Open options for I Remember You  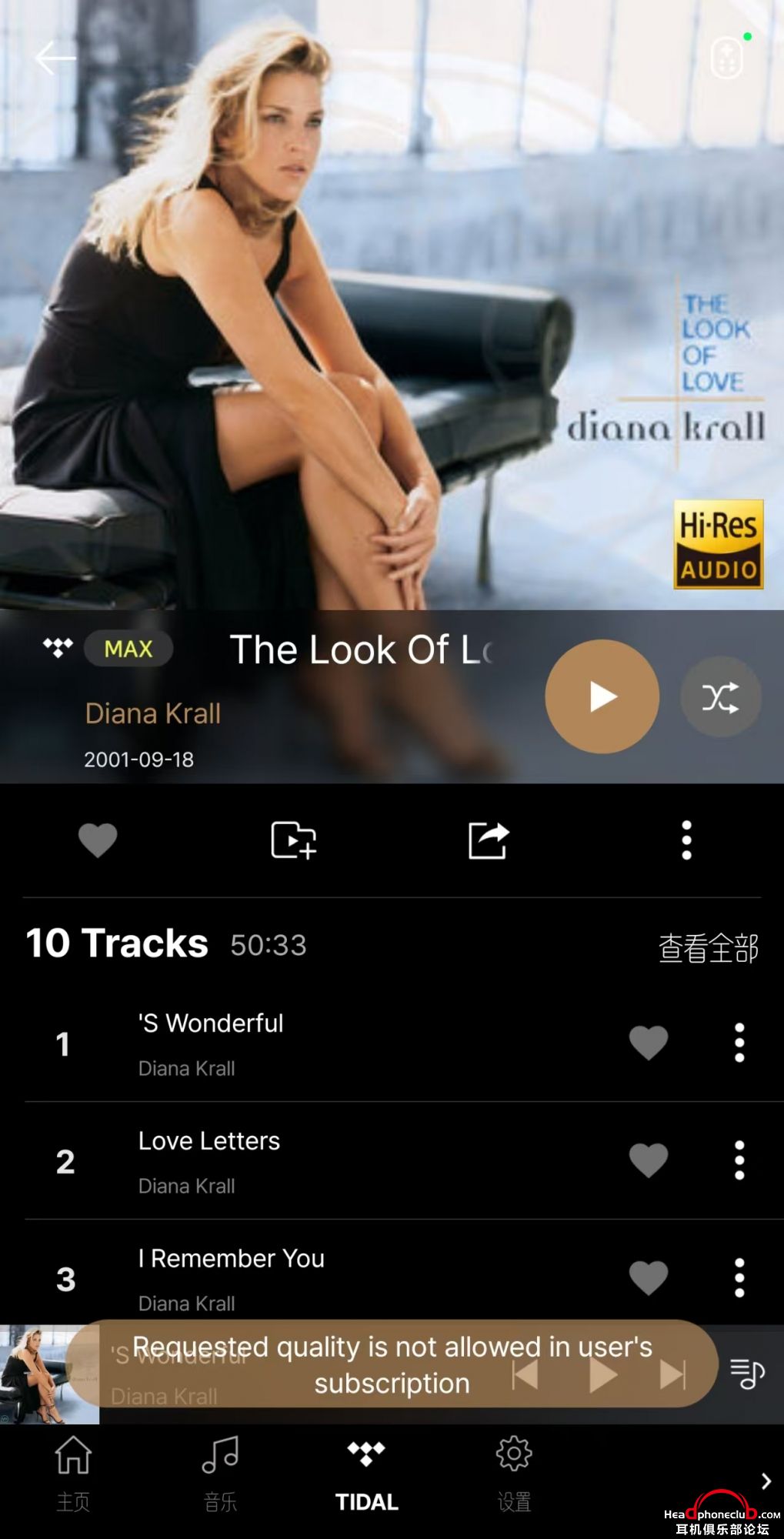739,1278
